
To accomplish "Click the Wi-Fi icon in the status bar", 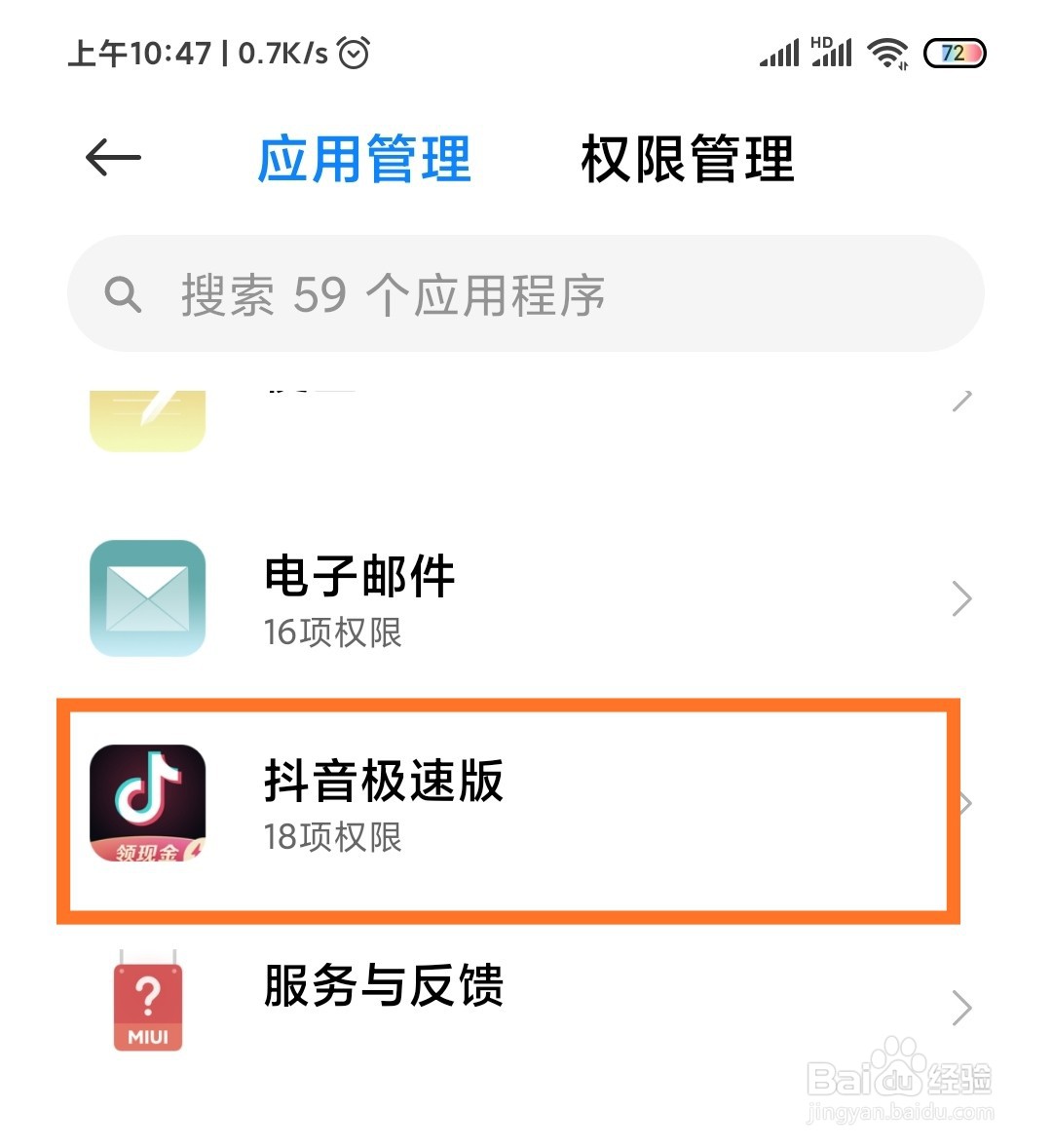I will tap(884, 52).
